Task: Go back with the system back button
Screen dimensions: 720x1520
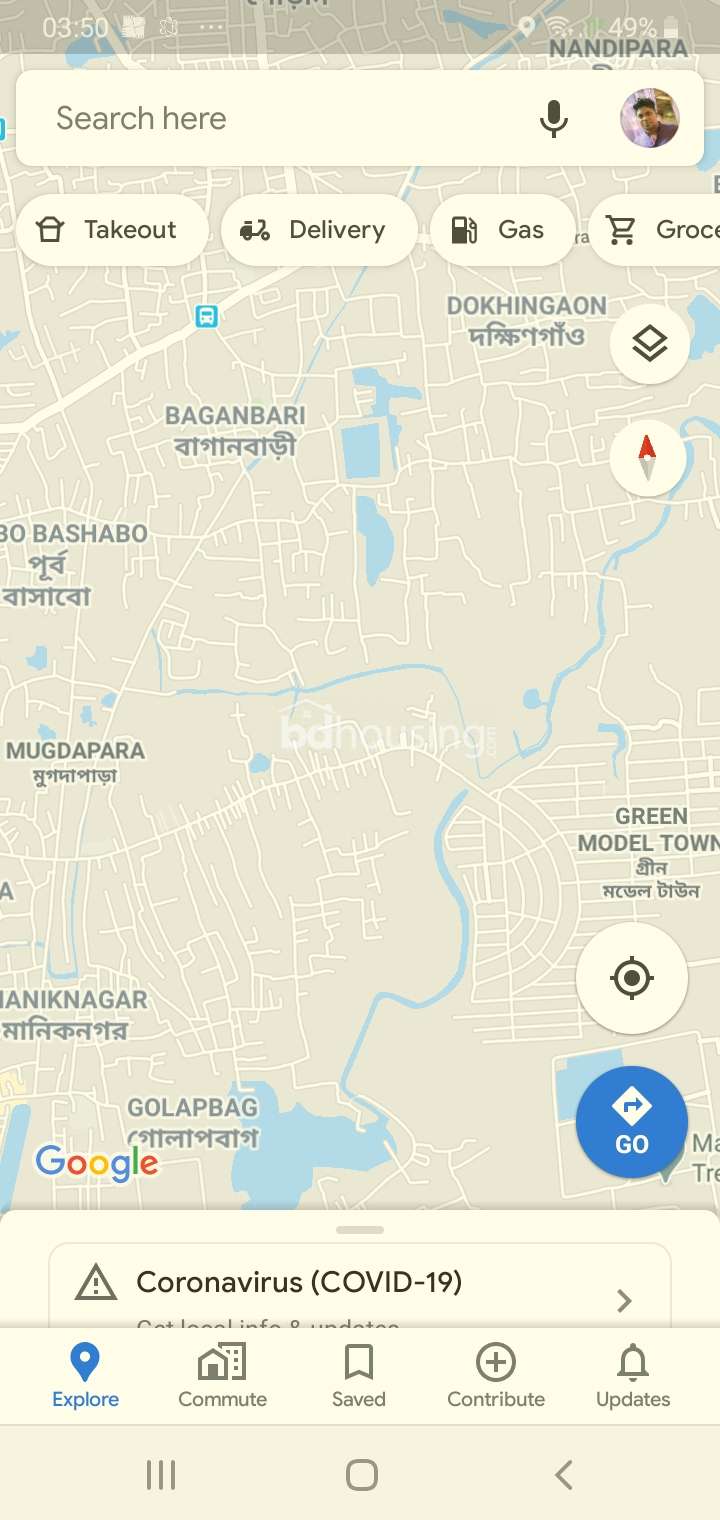Action: [x=564, y=1474]
